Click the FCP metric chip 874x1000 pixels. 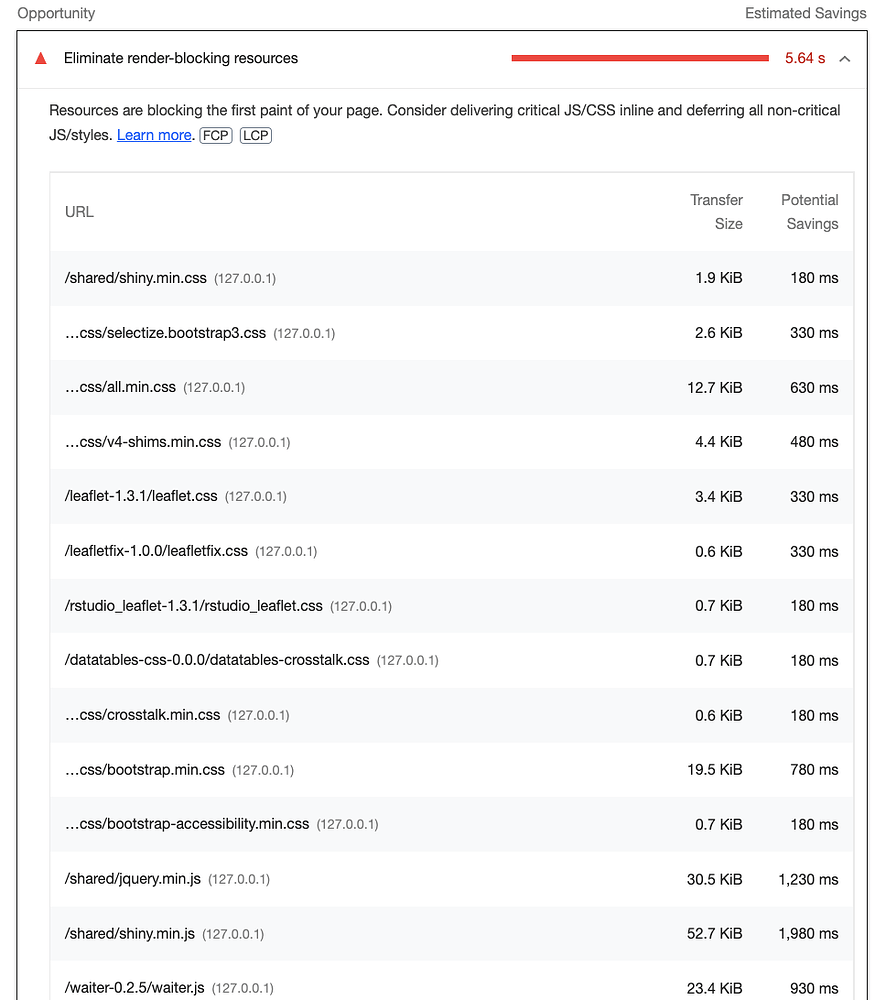pos(215,135)
